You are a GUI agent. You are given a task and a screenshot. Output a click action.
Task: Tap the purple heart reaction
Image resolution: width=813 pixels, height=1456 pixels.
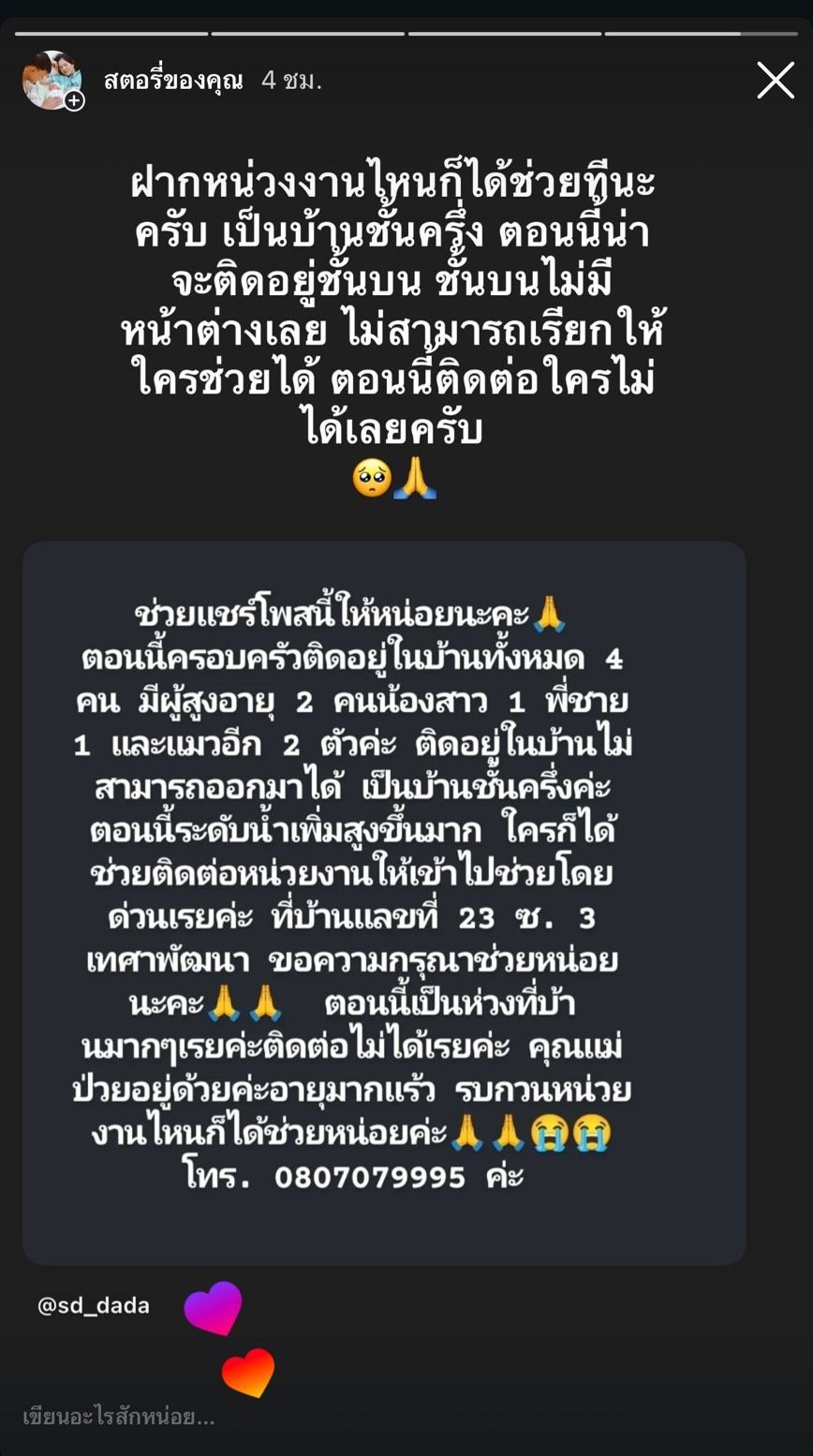[214, 1307]
